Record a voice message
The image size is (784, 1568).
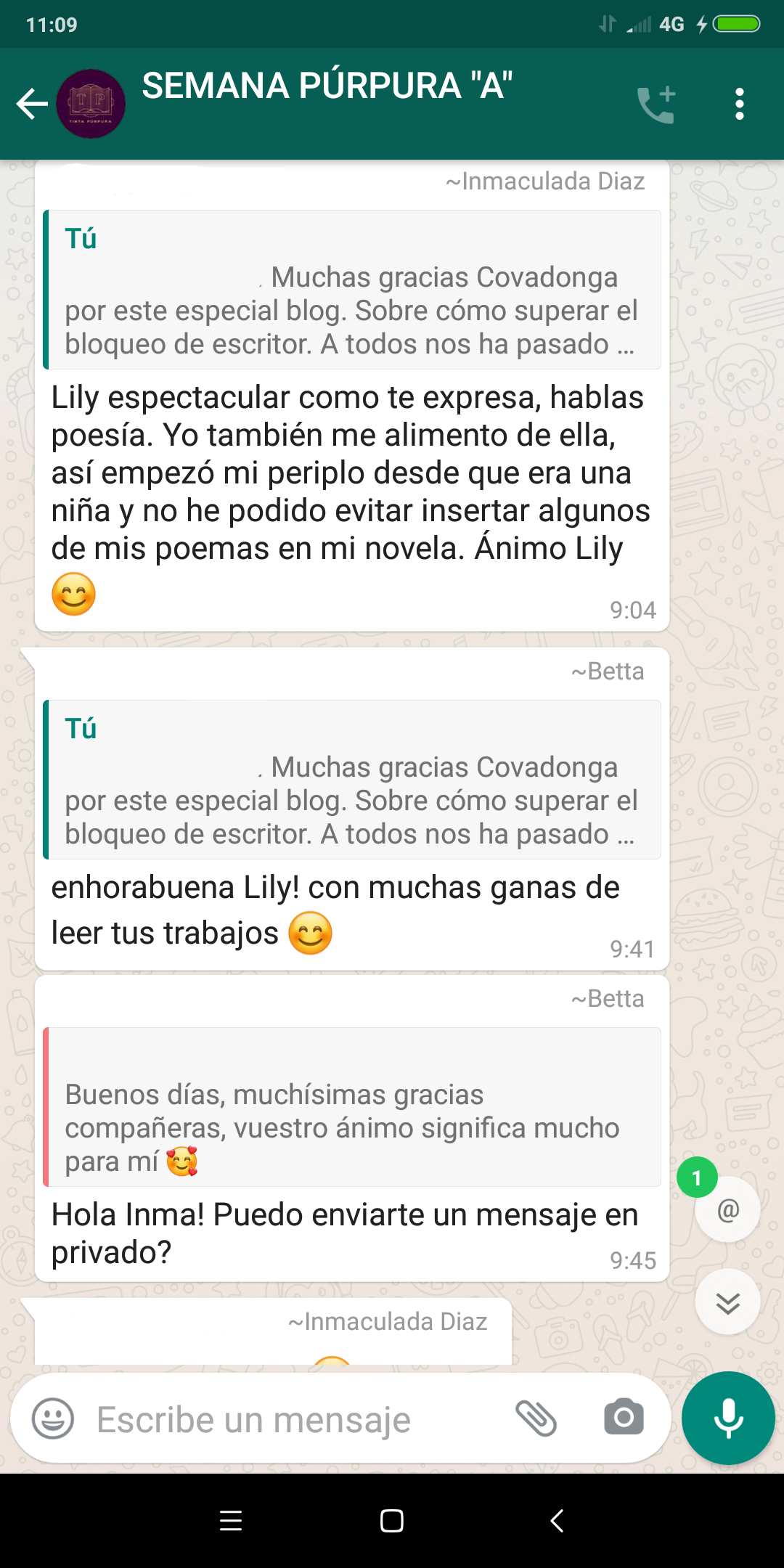pos(728,1418)
